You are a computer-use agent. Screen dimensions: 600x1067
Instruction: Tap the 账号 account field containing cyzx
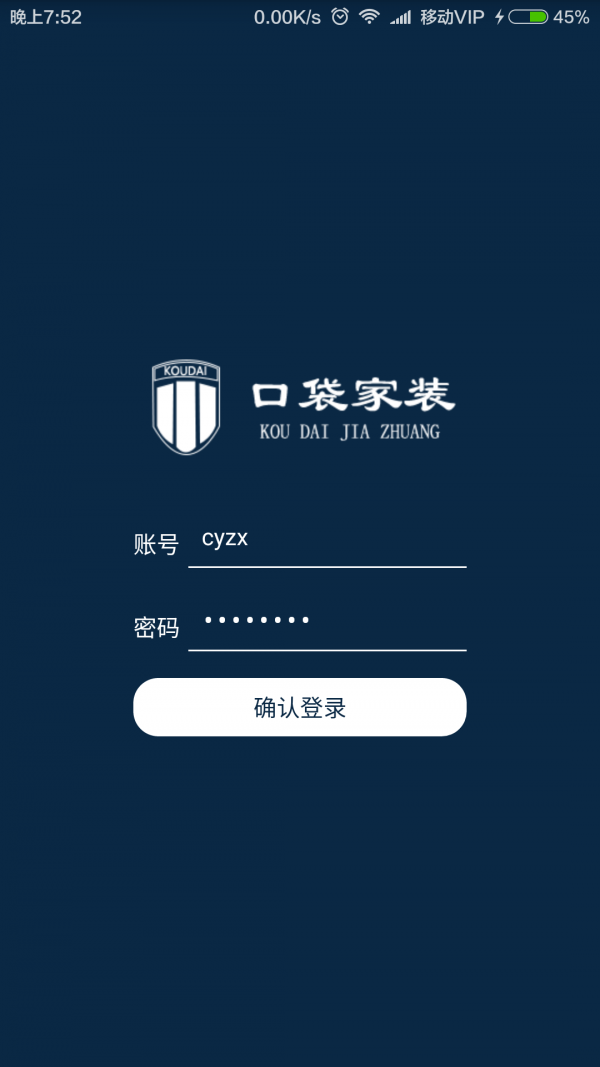click(327, 541)
